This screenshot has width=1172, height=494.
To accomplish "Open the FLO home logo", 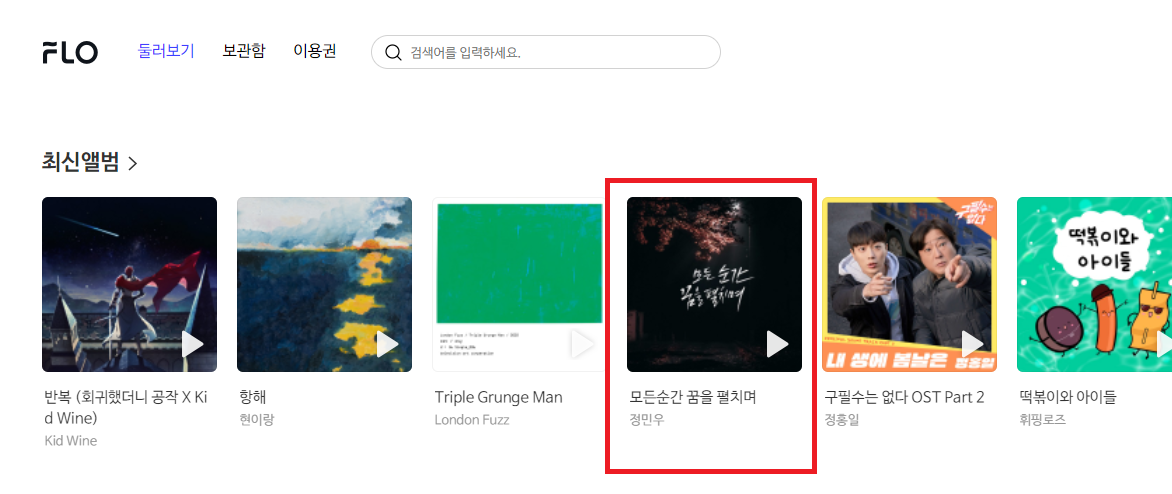I will pos(70,53).
